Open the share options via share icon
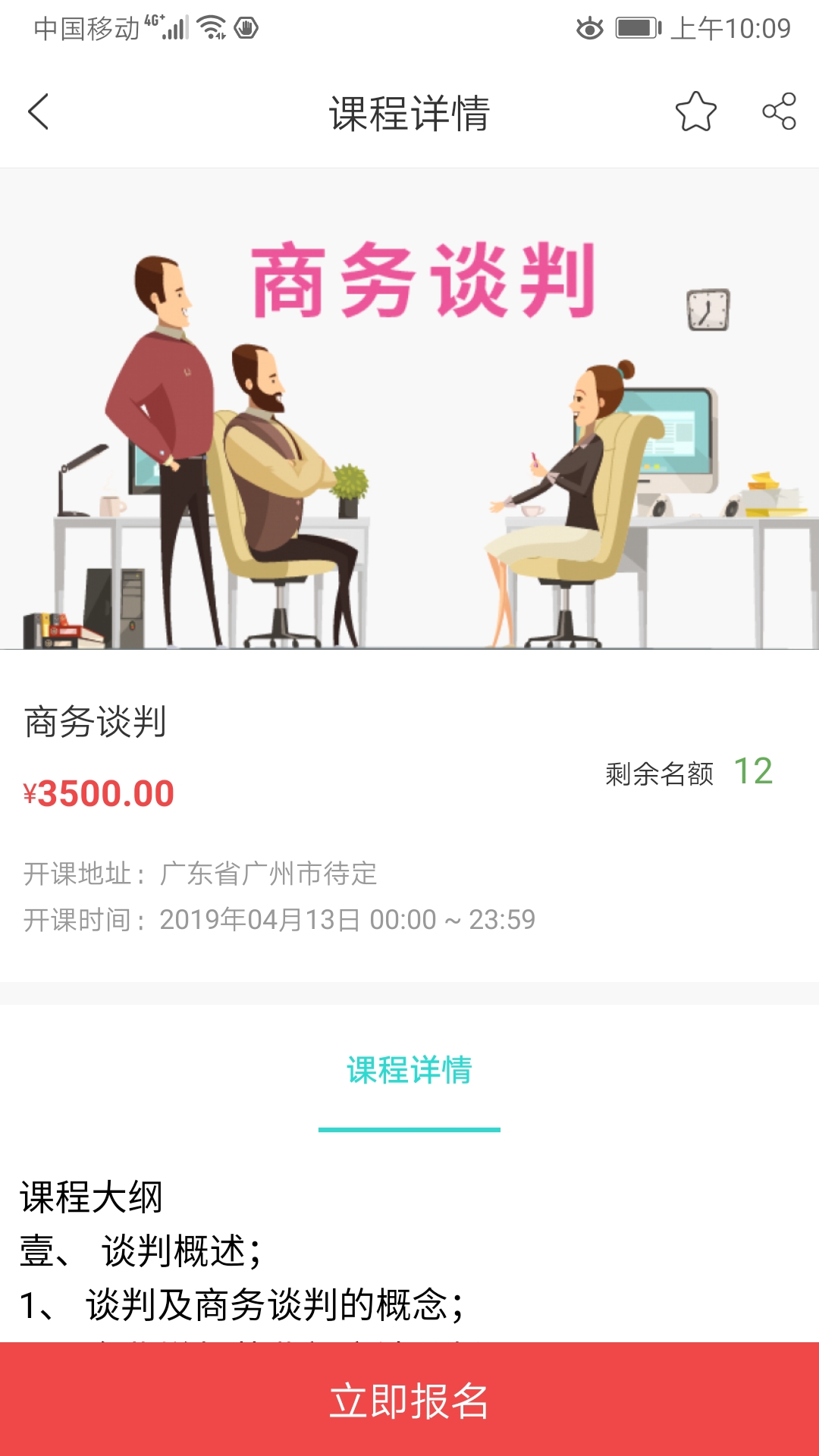 click(x=778, y=111)
